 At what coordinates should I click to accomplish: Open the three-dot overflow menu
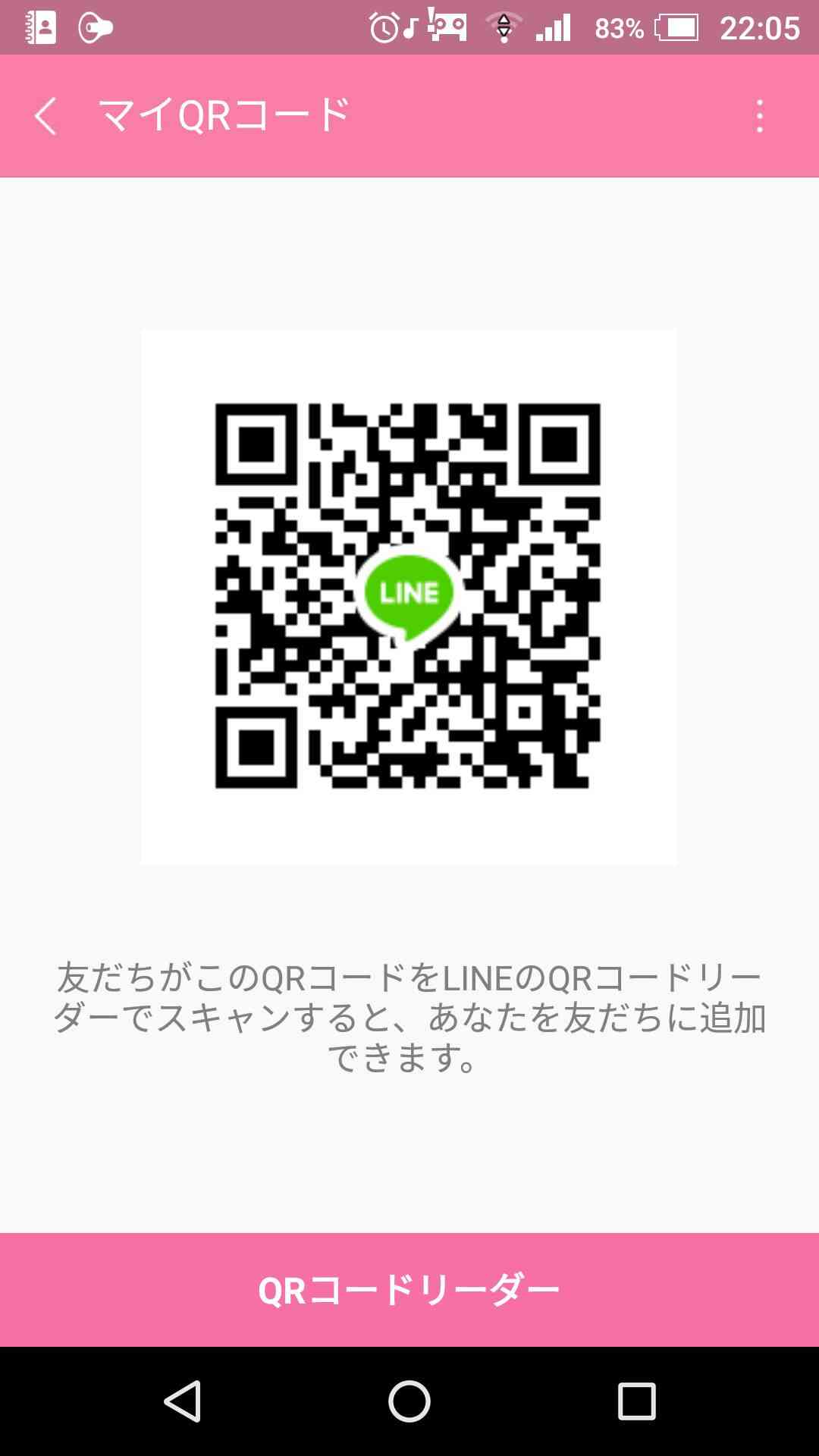[760, 117]
